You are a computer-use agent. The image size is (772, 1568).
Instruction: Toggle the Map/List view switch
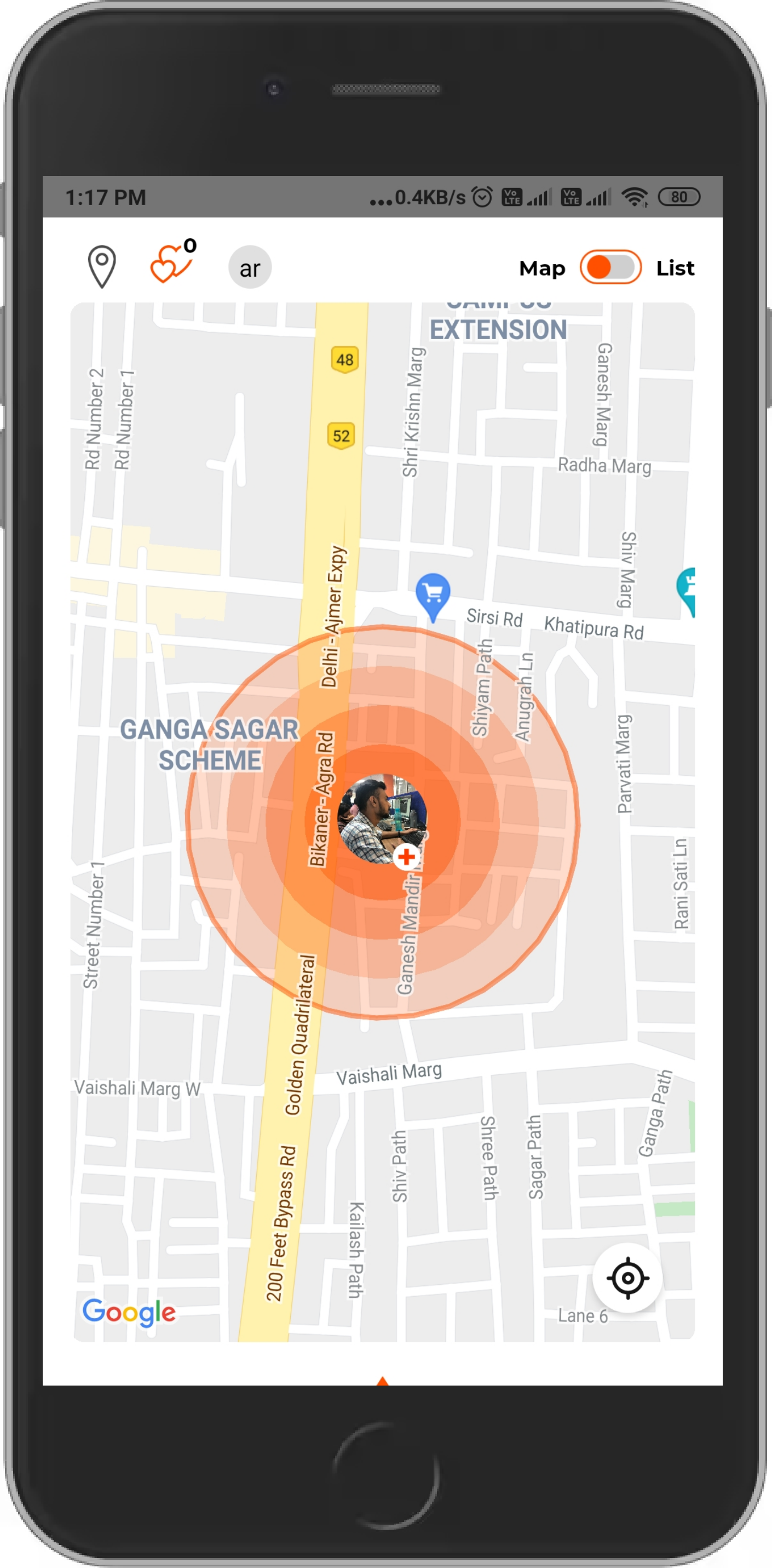(609, 267)
